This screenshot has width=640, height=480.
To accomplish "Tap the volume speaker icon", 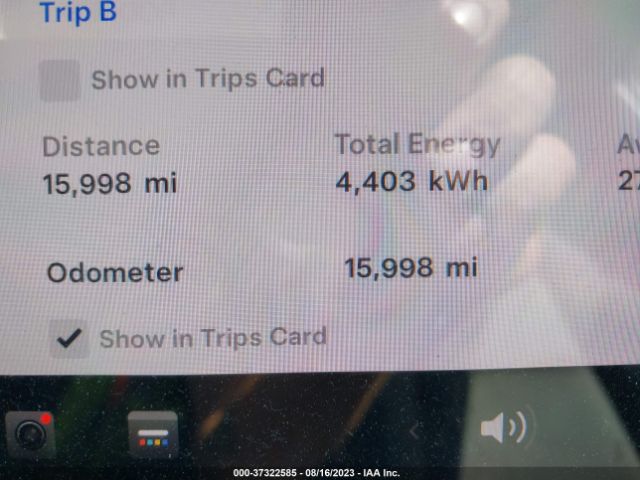I will pyautogui.click(x=502, y=429).
